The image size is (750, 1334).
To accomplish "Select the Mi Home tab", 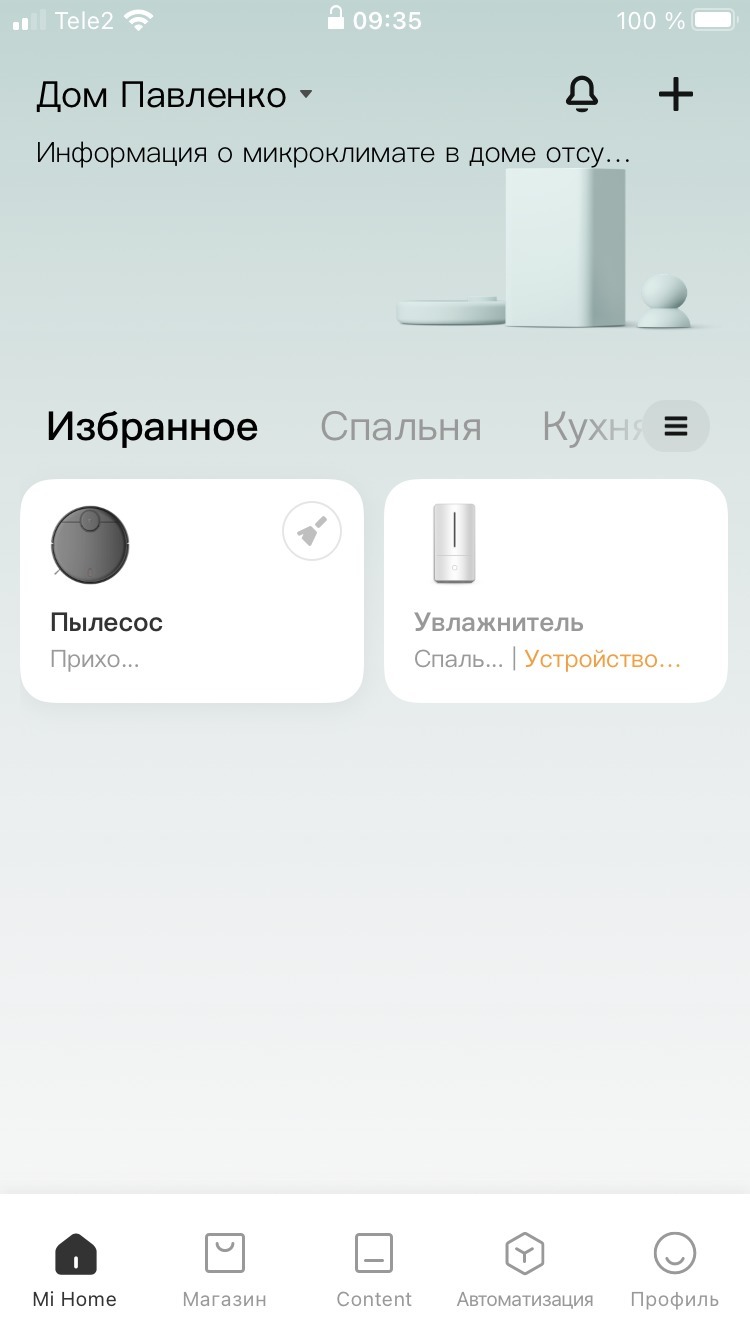I will point(75,1269).
